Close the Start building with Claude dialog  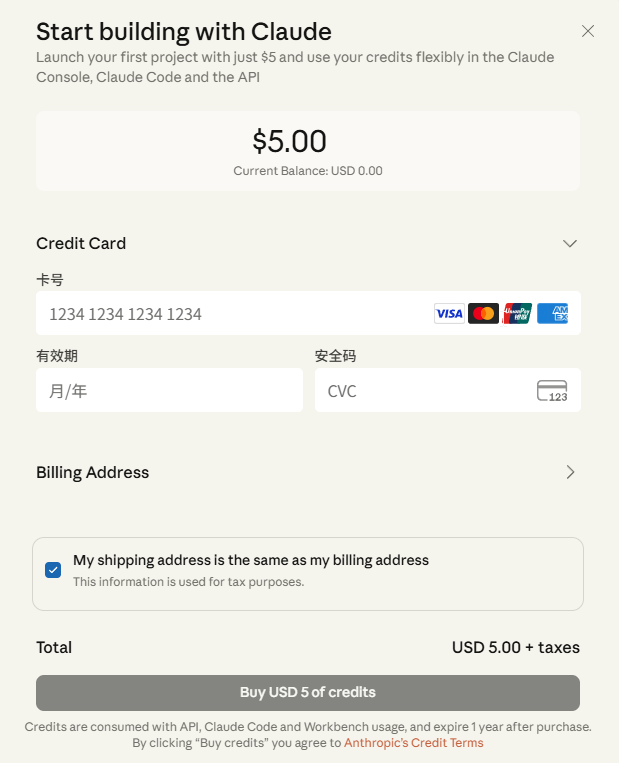pos(588,31)
